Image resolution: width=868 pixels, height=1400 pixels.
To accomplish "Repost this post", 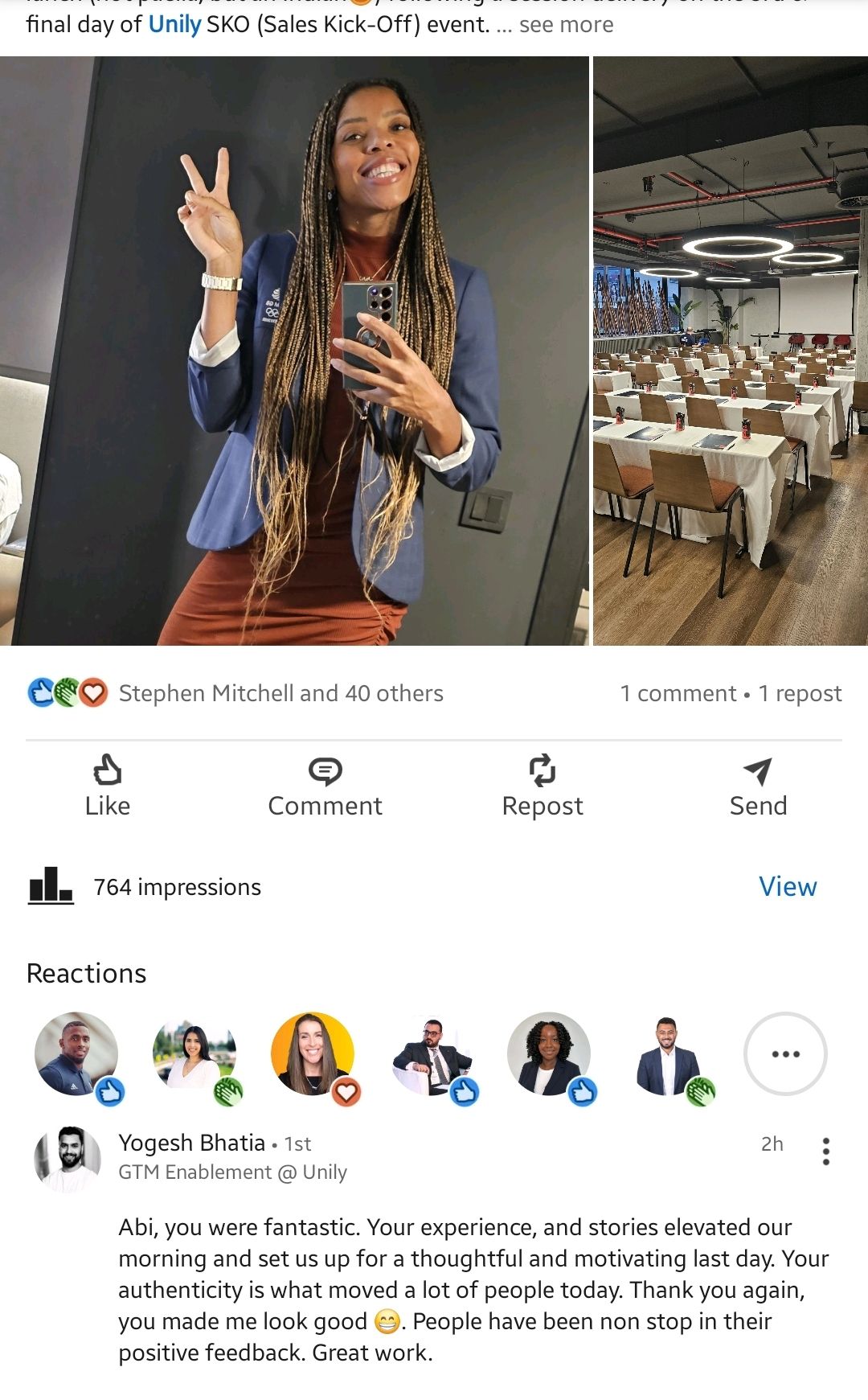I will 542,786.
